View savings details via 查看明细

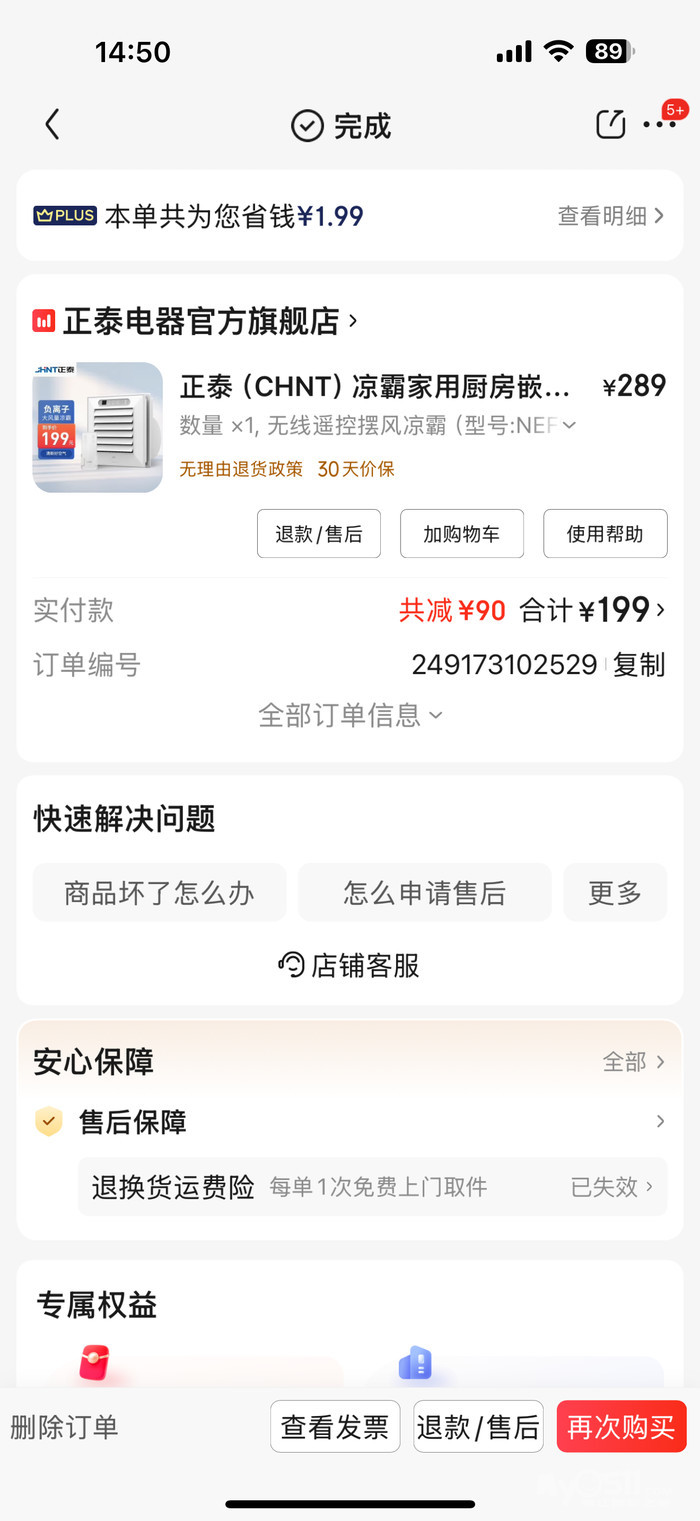tap(610, 216)
